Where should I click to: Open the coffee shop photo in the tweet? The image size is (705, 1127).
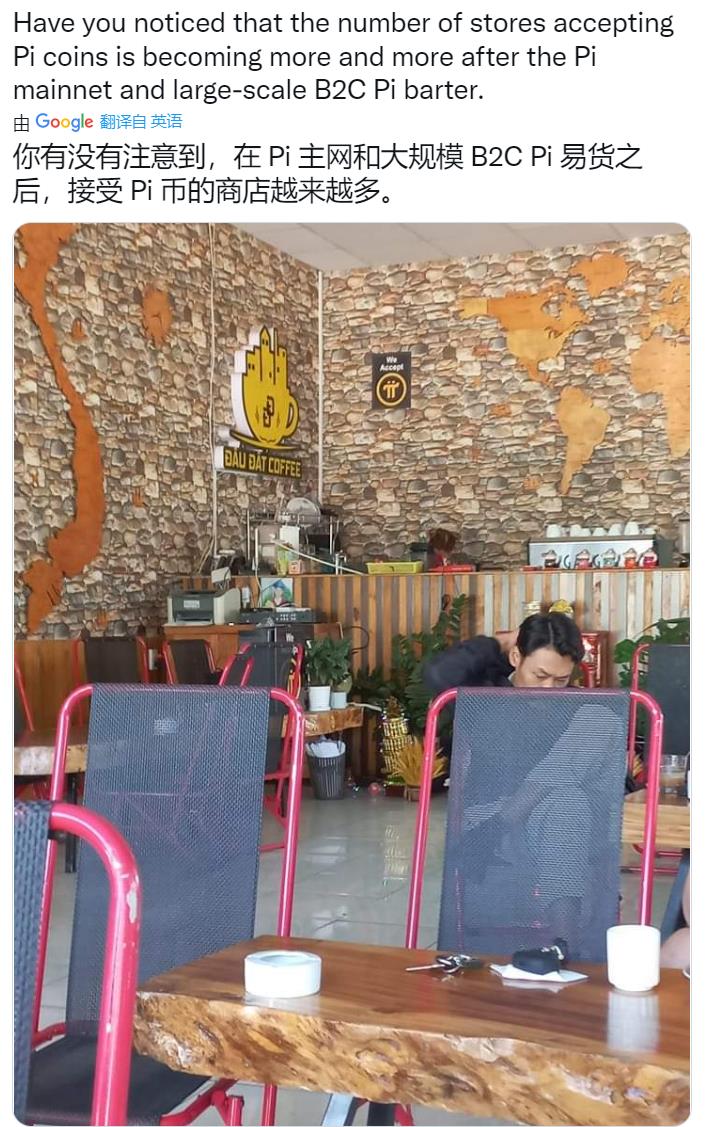[x=352, y=672]
